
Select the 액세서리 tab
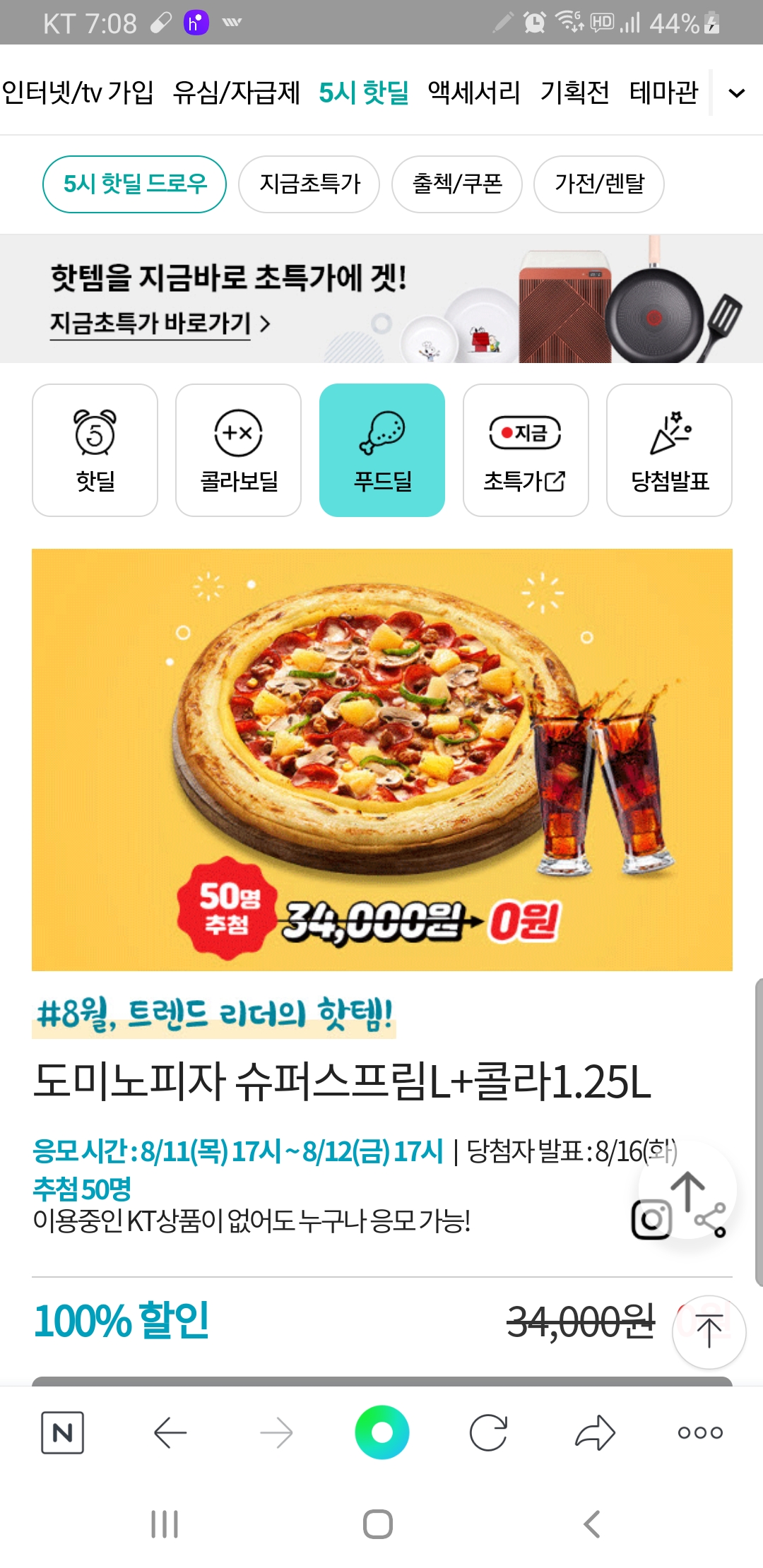(474, 93)
